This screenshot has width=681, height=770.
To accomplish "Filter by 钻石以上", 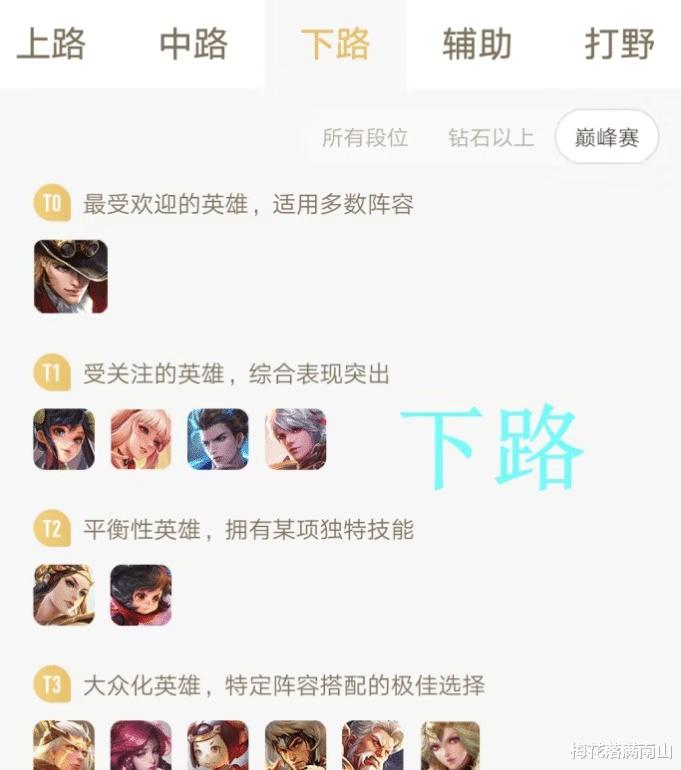I will point(491,138).
